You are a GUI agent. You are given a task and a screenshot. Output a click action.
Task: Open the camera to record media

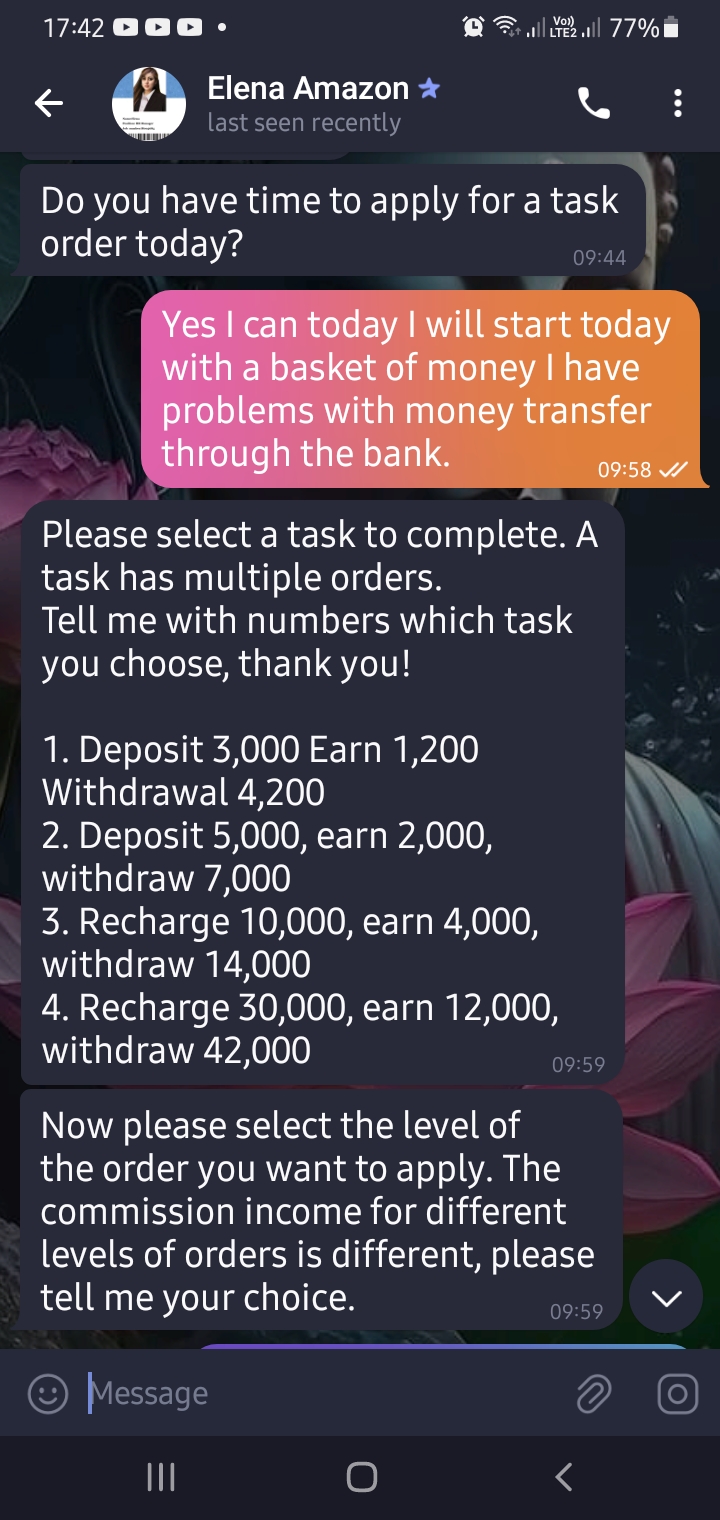click(x=677, y=1394)
